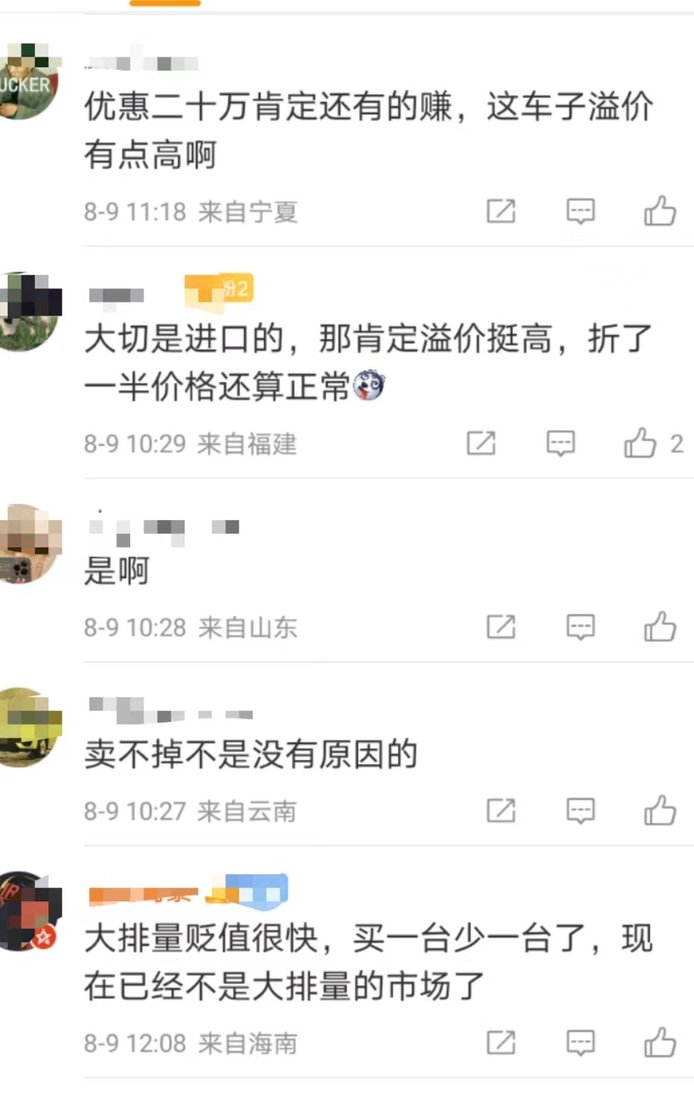Share the comment from 海南
Screen dimensions: 694x1103
click(x=500, y=1042)
